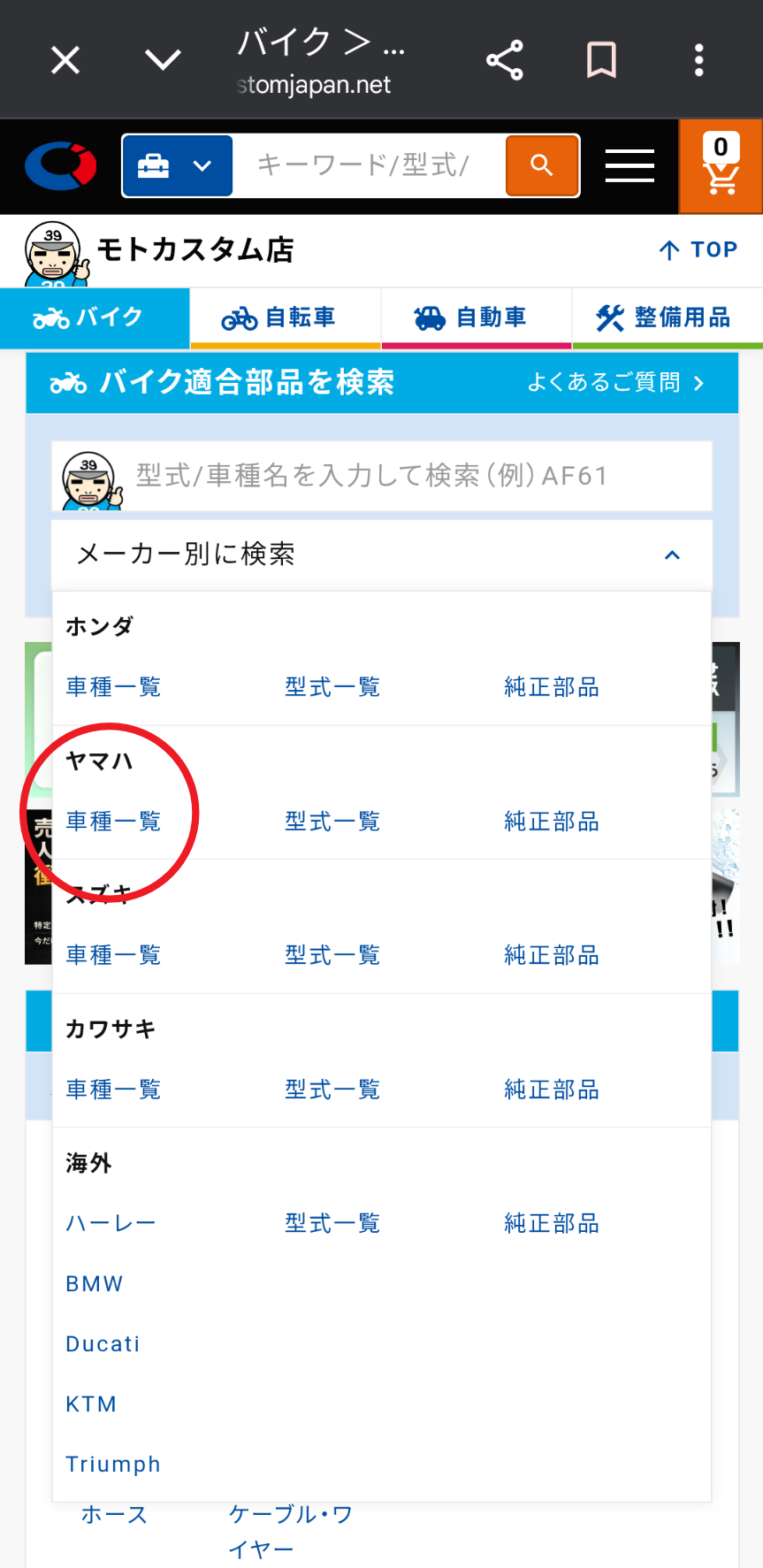This screenshot has width=763, height=1568.
Task: Open ホンダ 型式一覧
Action: pyautogui.click(x=332, y=687)
